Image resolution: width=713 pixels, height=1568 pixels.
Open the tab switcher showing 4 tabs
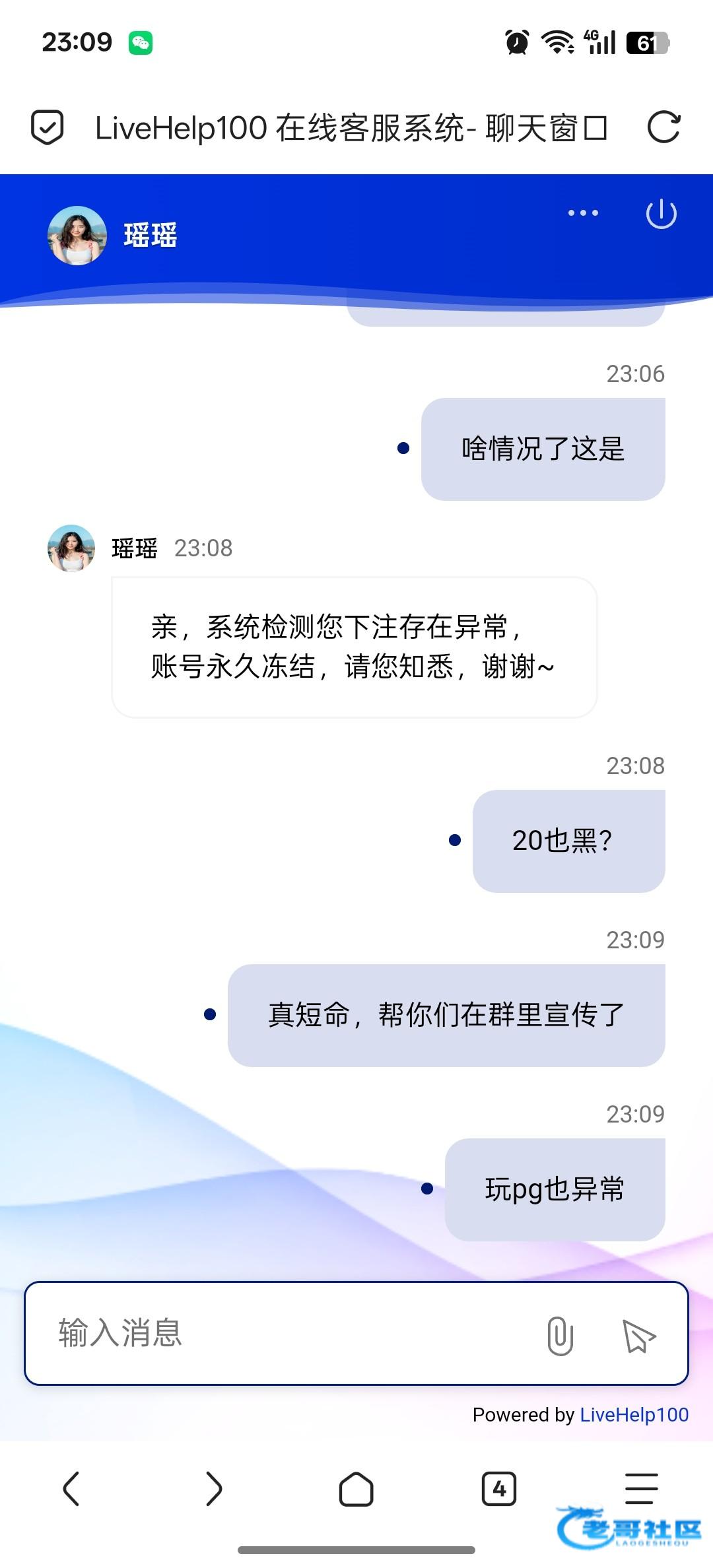click(499, 1489)
